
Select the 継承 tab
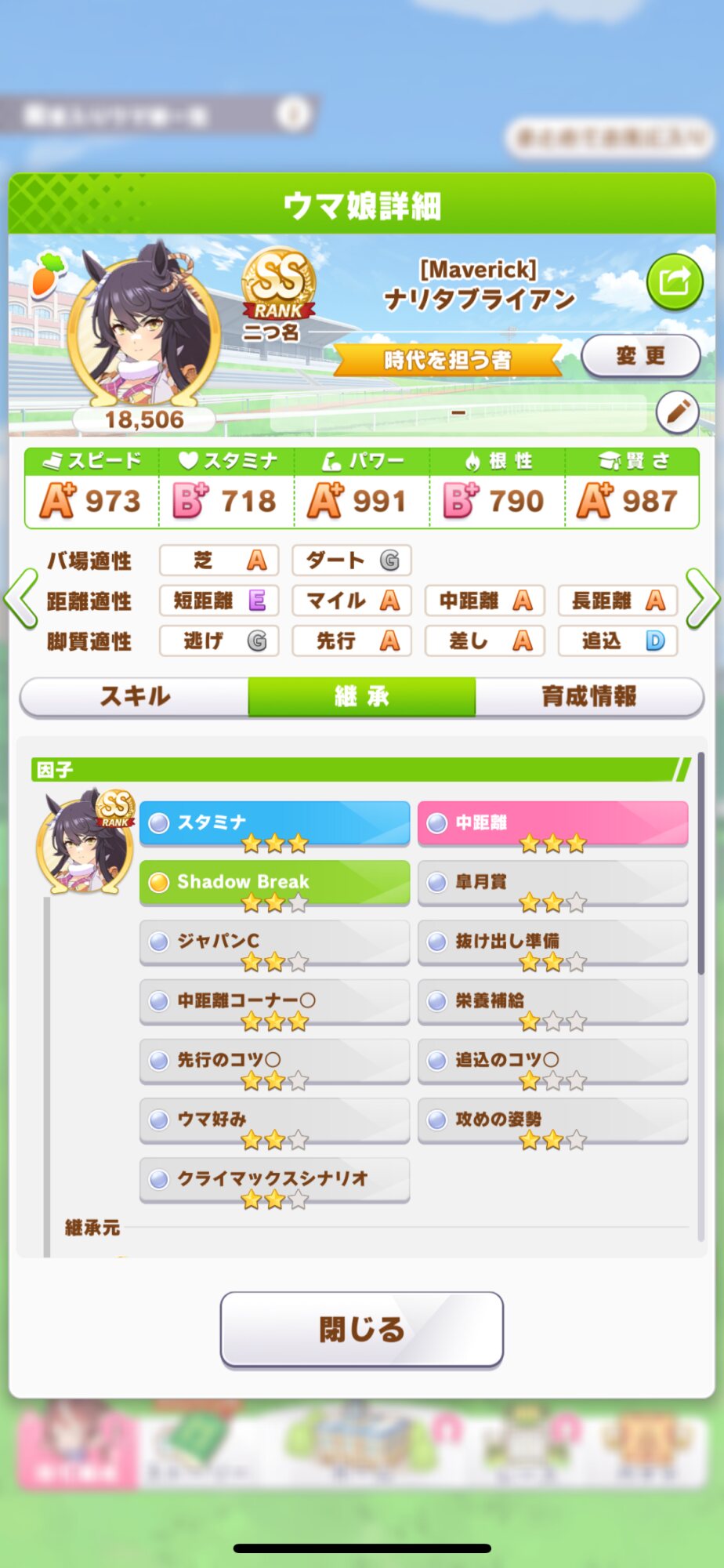(362, 696)
